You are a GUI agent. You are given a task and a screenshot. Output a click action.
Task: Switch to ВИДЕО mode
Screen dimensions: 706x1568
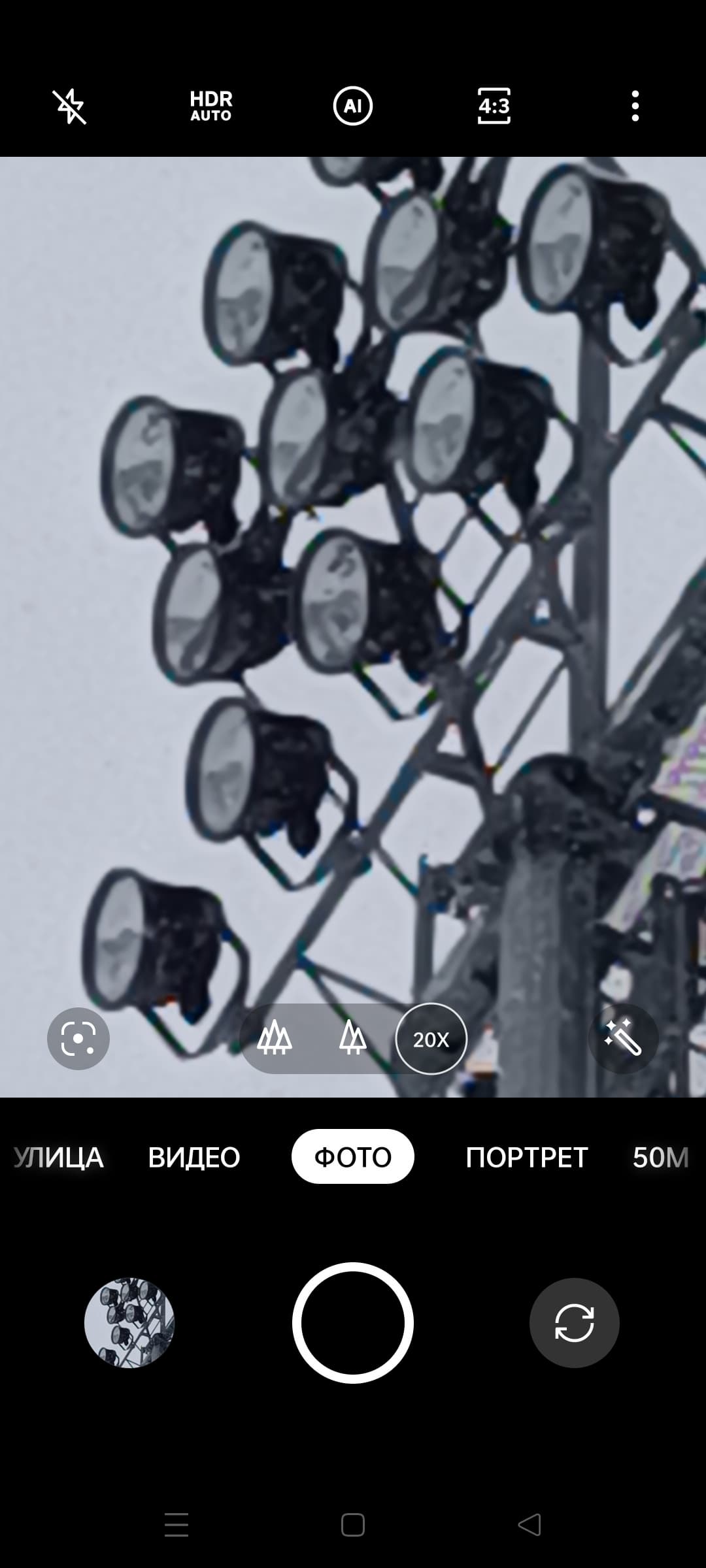[x=194, y=1157]
